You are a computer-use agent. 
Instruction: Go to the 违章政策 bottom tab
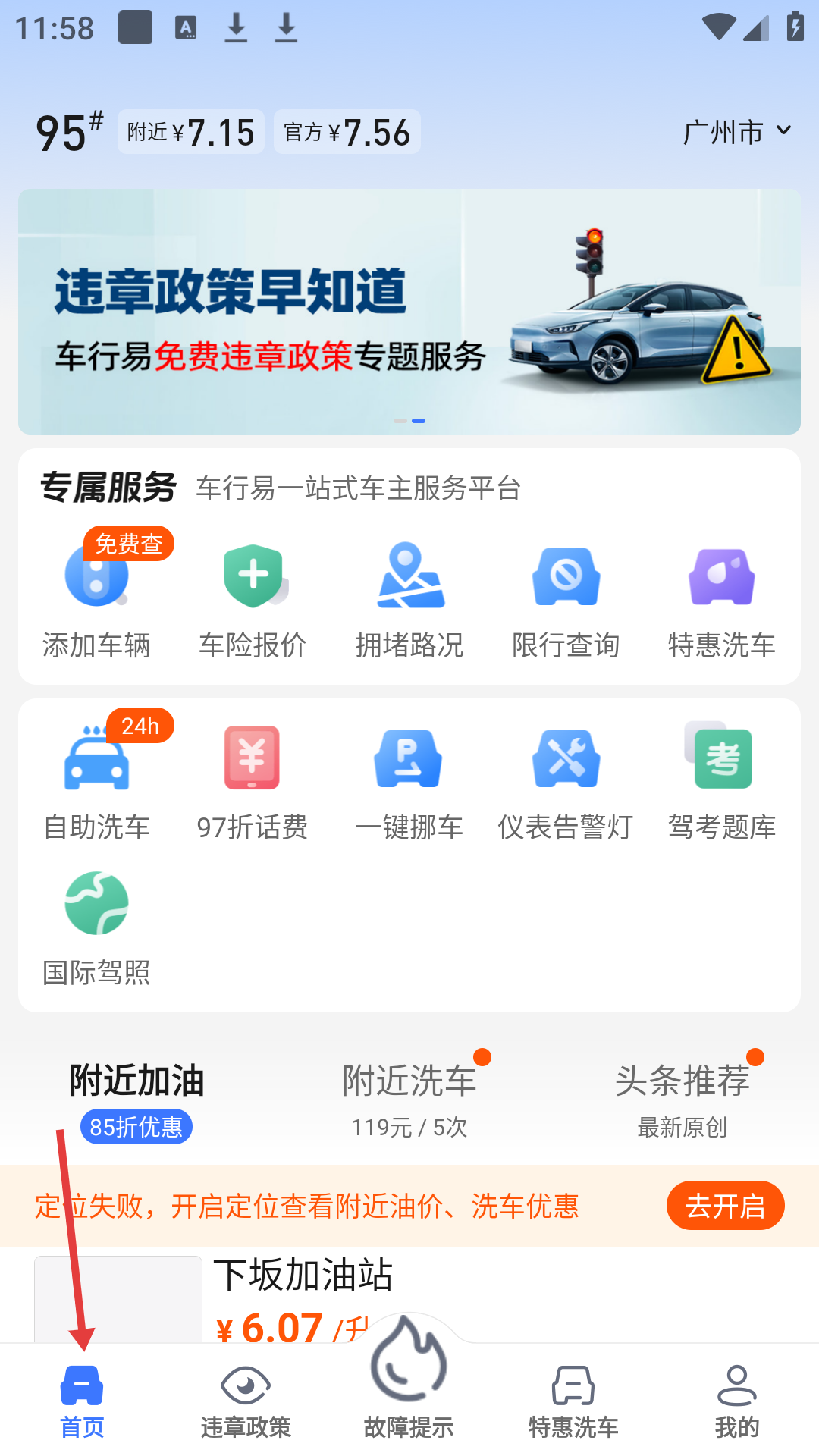[246, 1401]
